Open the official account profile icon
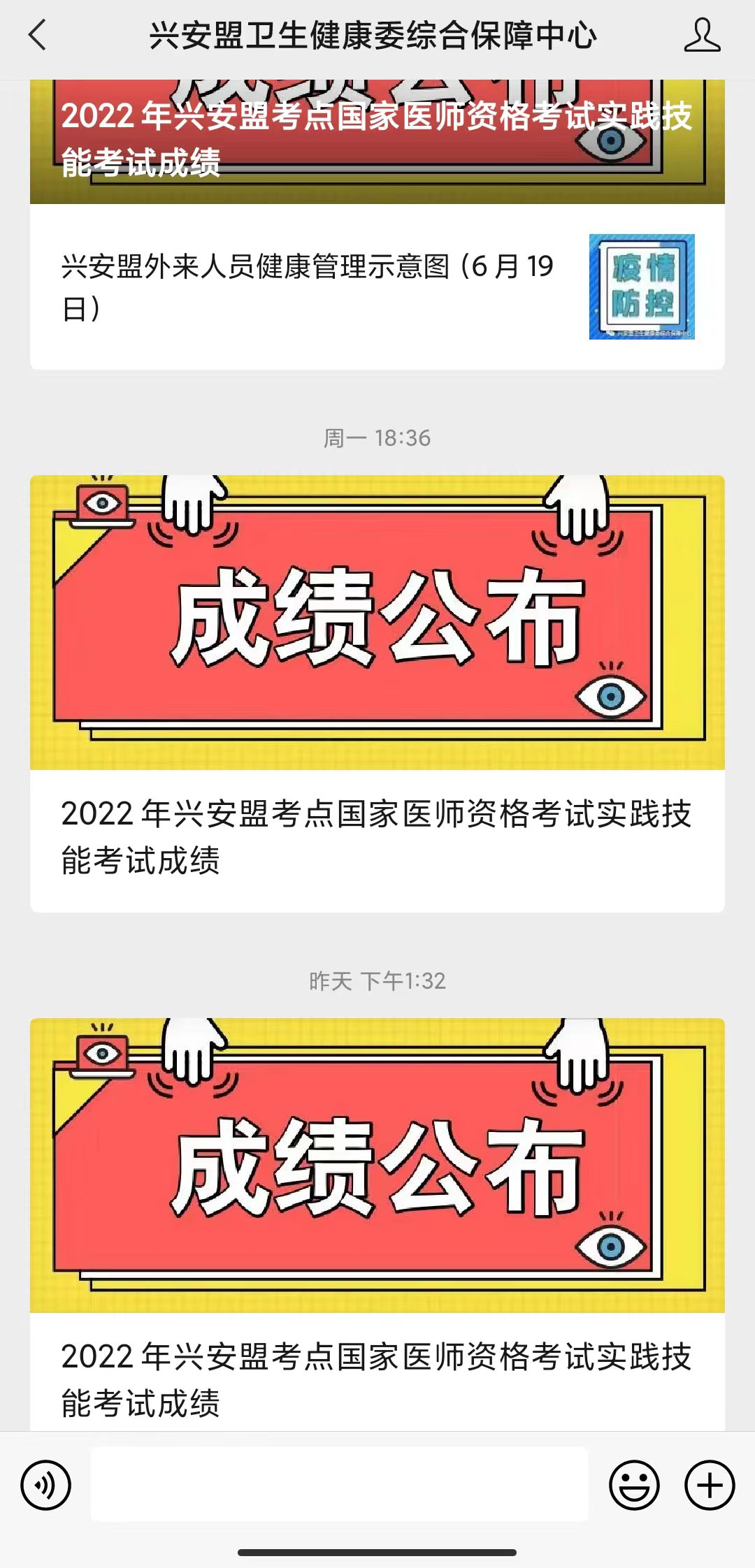 702,36
